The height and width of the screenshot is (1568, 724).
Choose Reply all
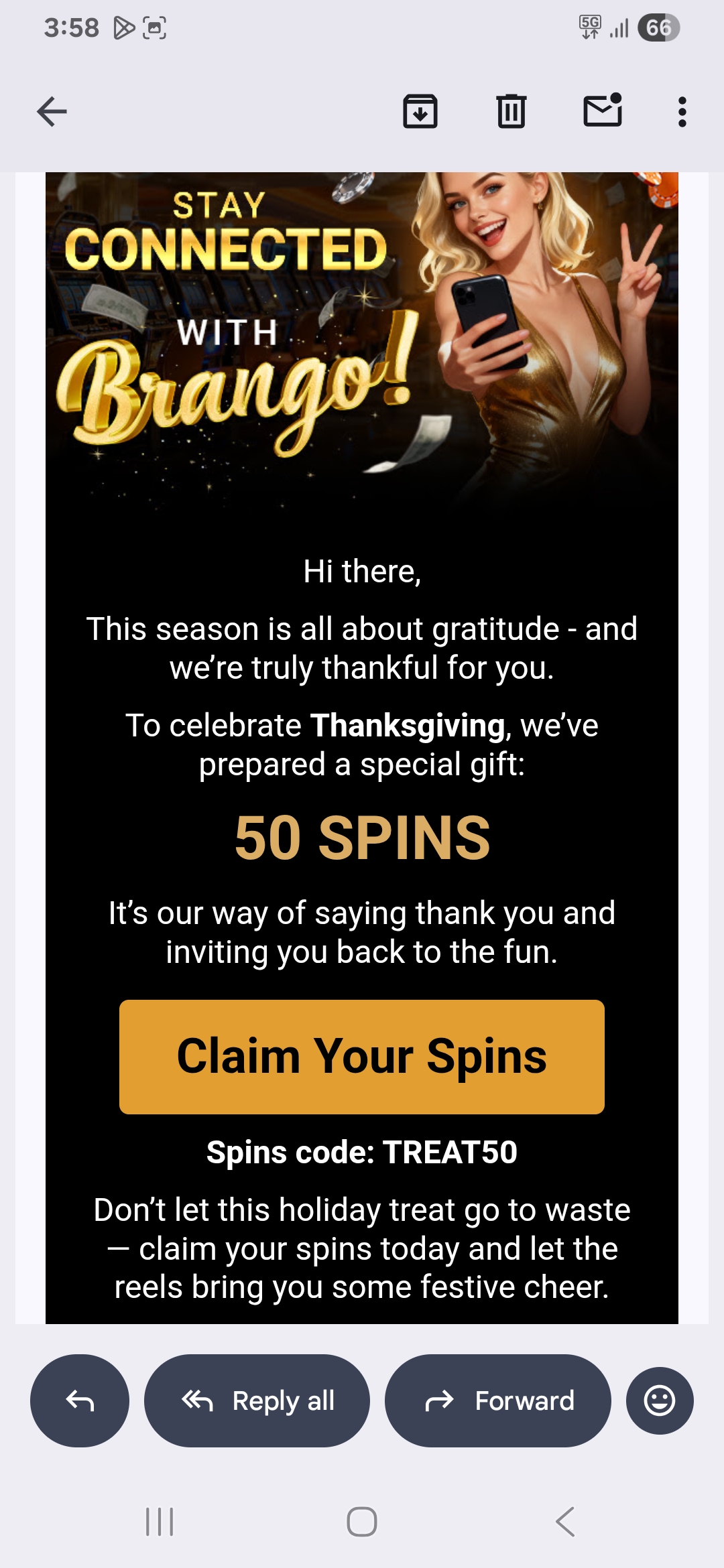(x=257, y=1400)
